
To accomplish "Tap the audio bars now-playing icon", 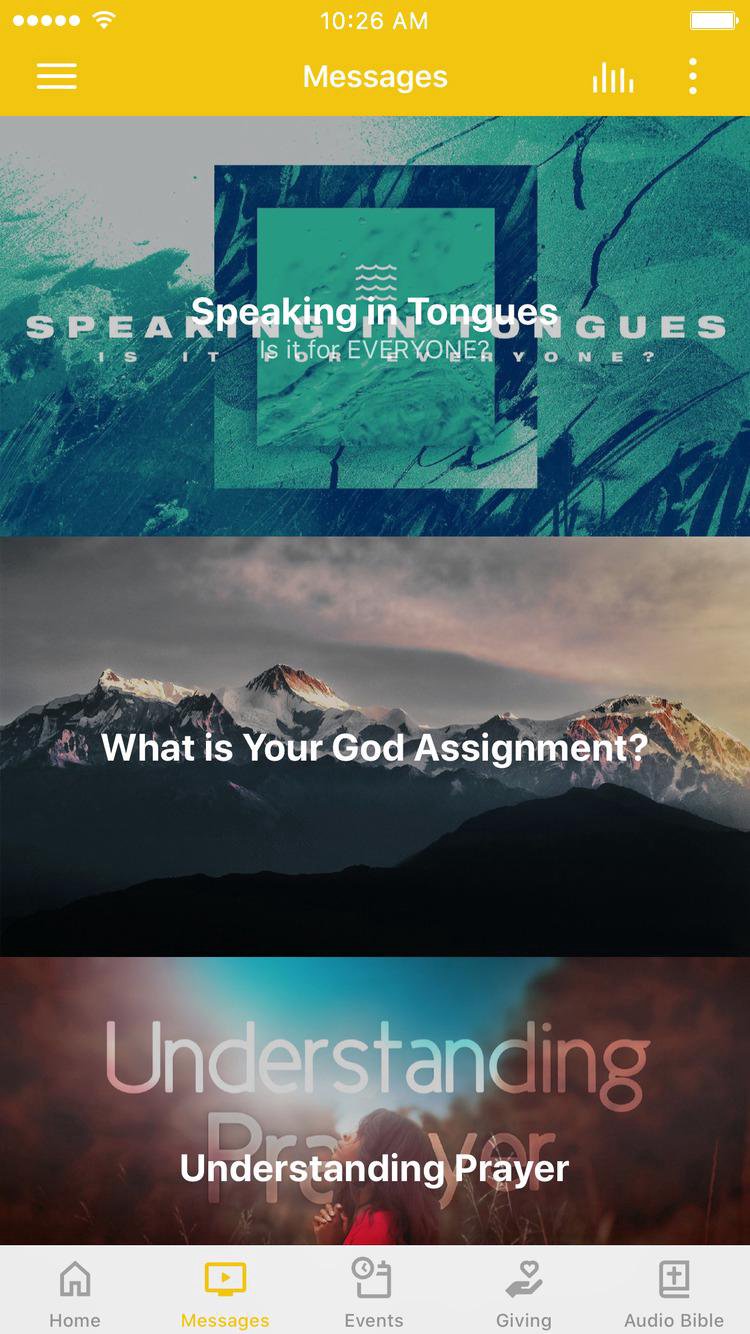I will (x=613, y=77).
